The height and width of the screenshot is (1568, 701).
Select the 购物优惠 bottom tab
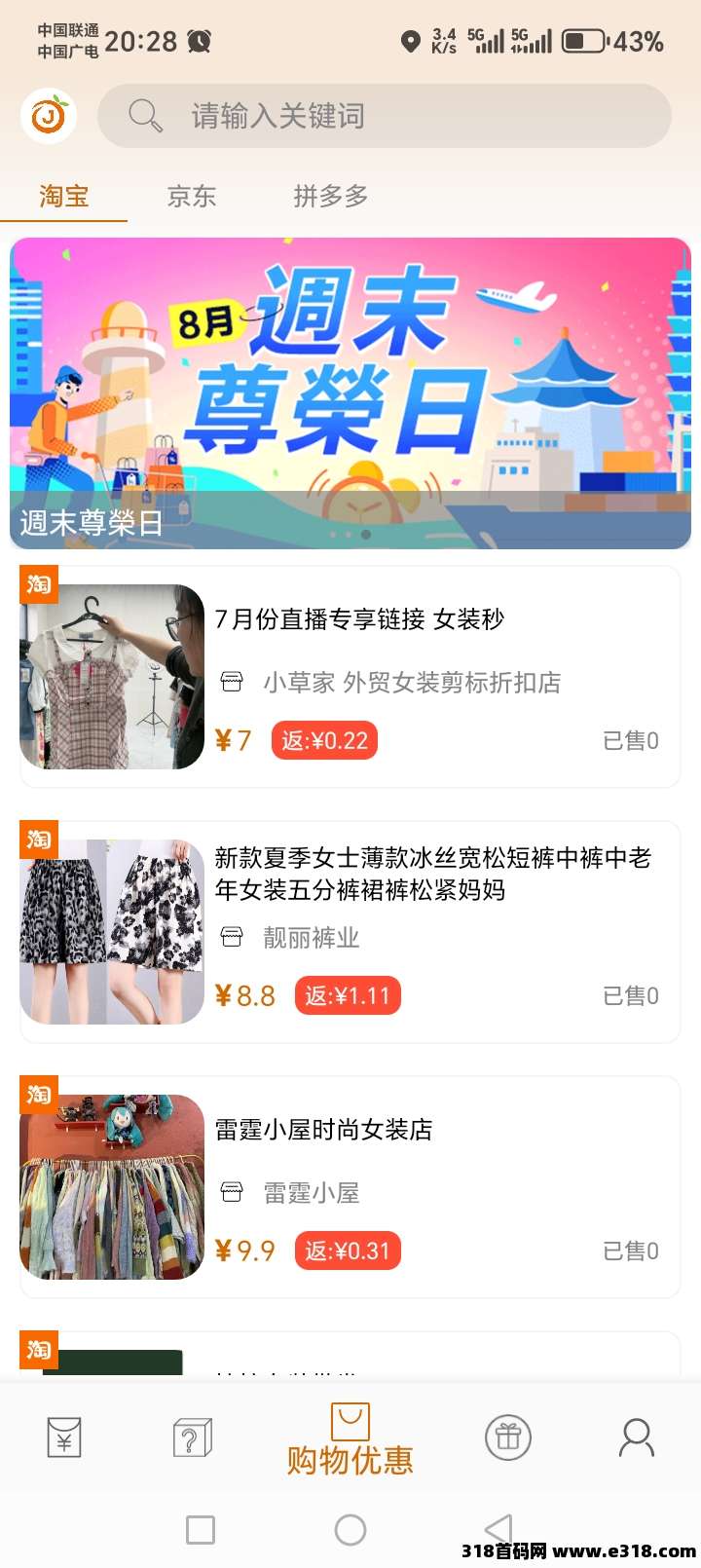tap(350, 1439)
